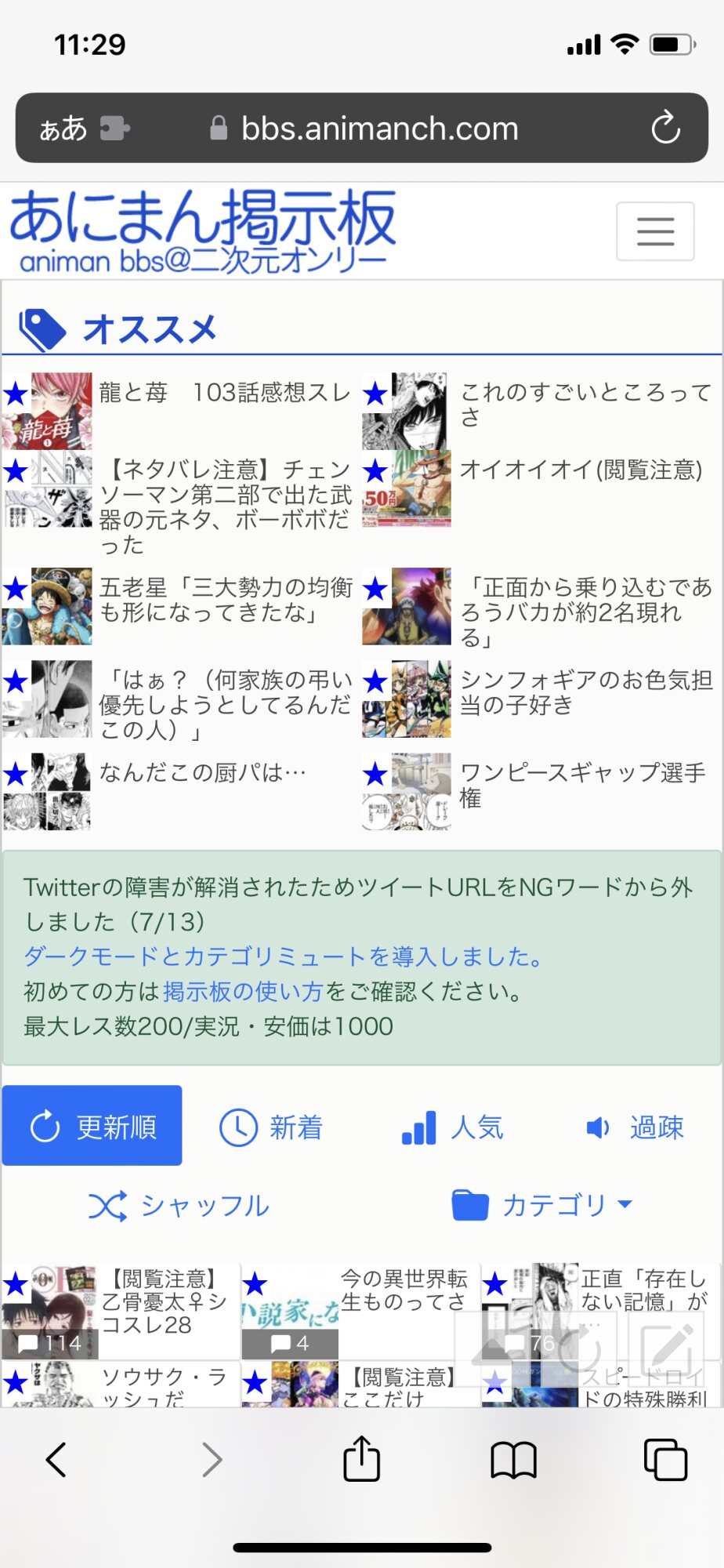Image resolution: width=724 pixels, height=1568 pixels.
Task: Open the hamburger menu button
Action: 655,231
